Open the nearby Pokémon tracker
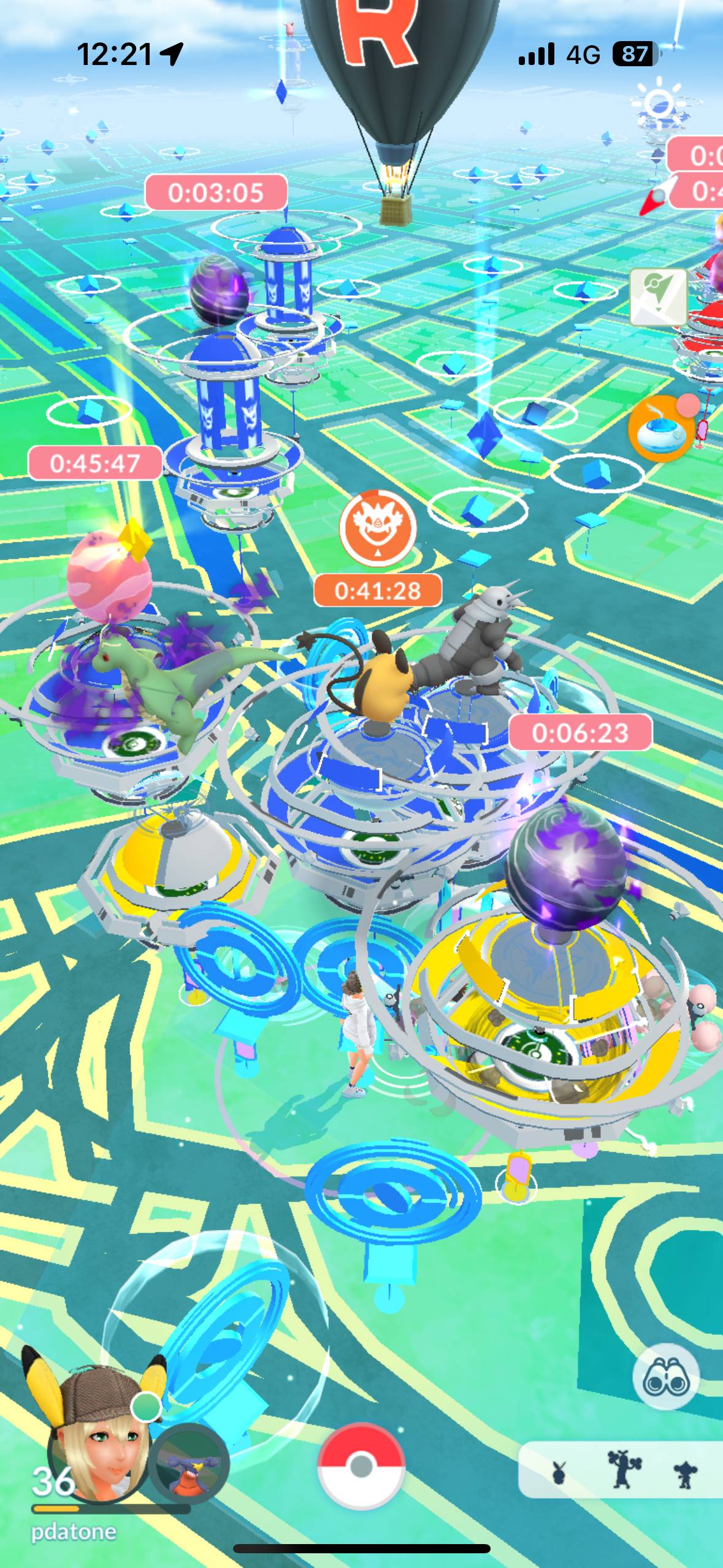The width and height of the screenshot is (723, 1568). coord(621,1470)
